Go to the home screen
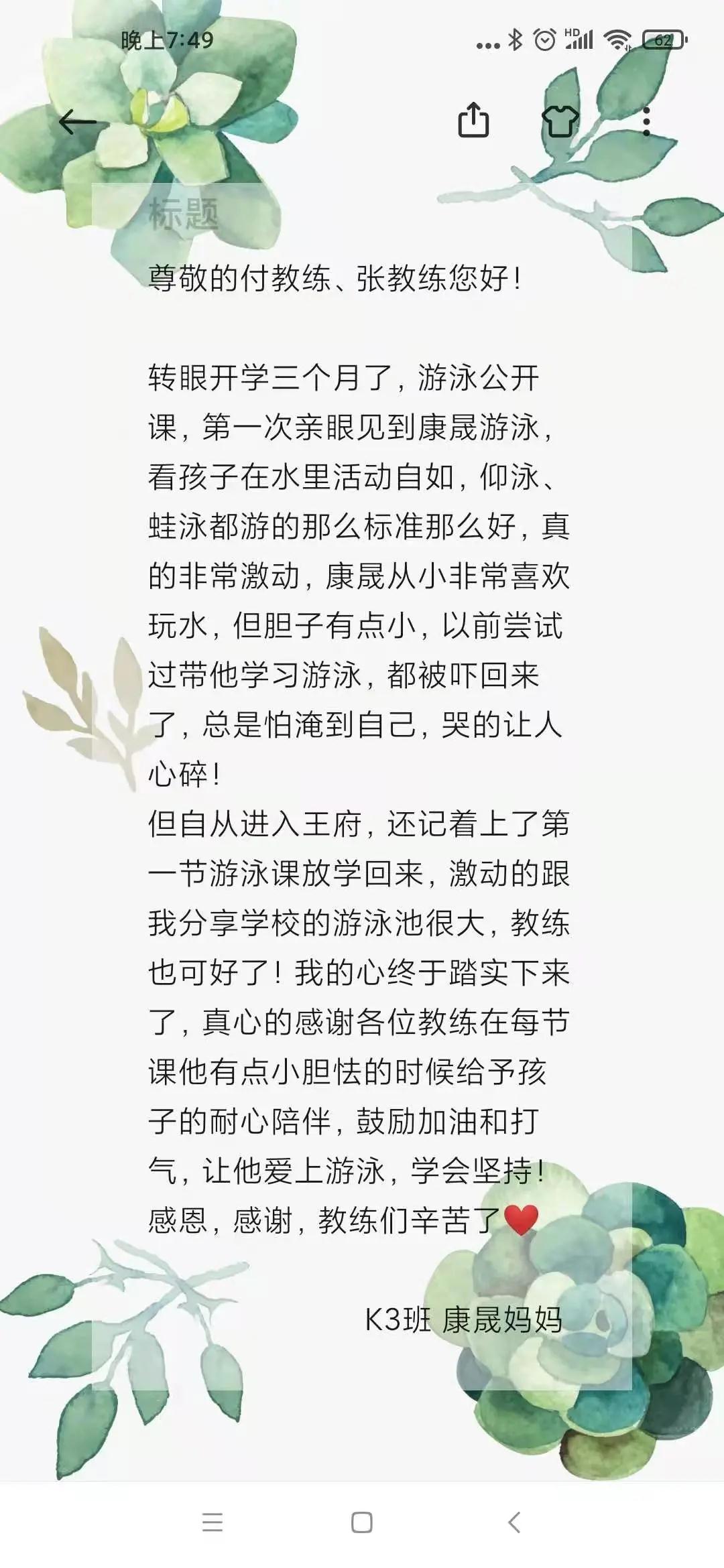The width and height of the screenshot is (724, 1568). pos(362,1522)
